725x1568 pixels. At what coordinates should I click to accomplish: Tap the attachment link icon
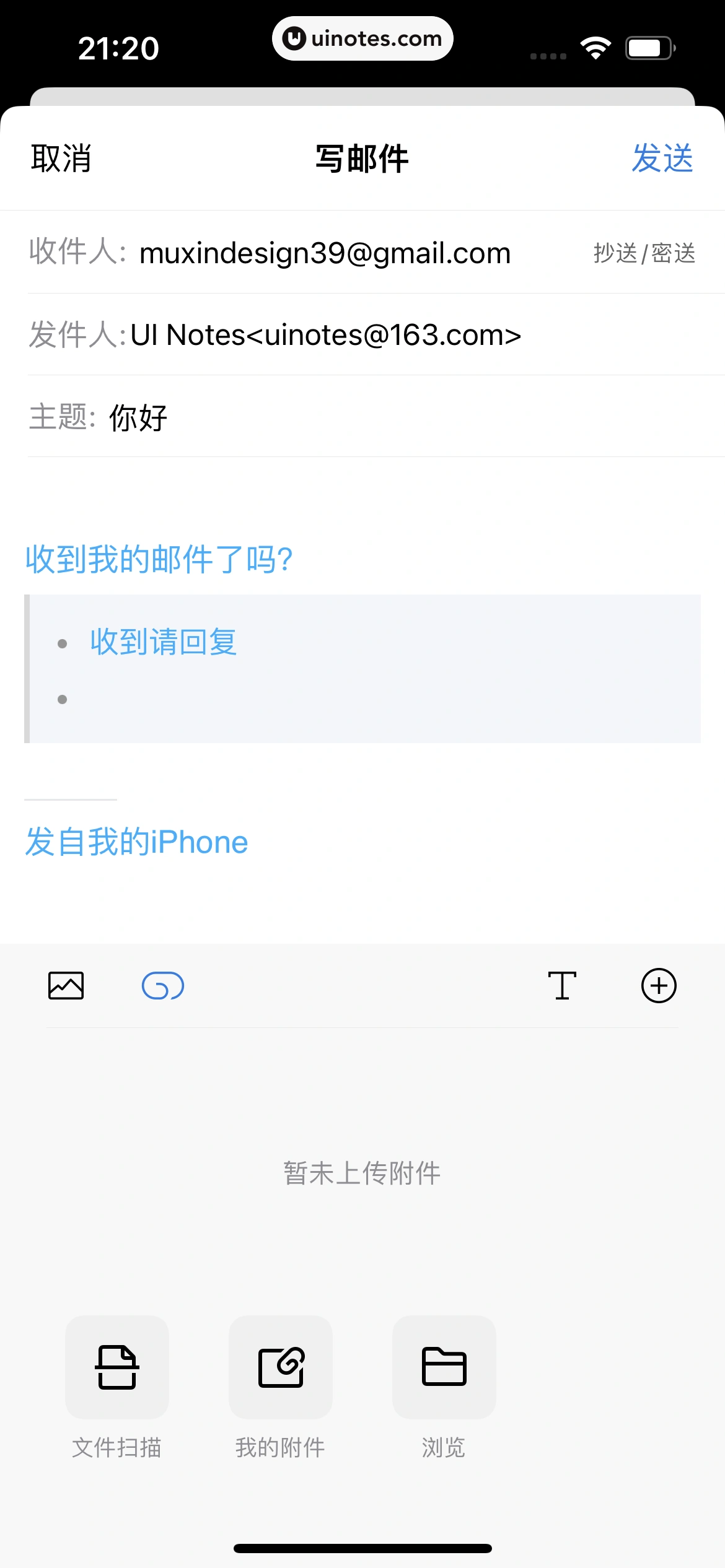(163, 985)
